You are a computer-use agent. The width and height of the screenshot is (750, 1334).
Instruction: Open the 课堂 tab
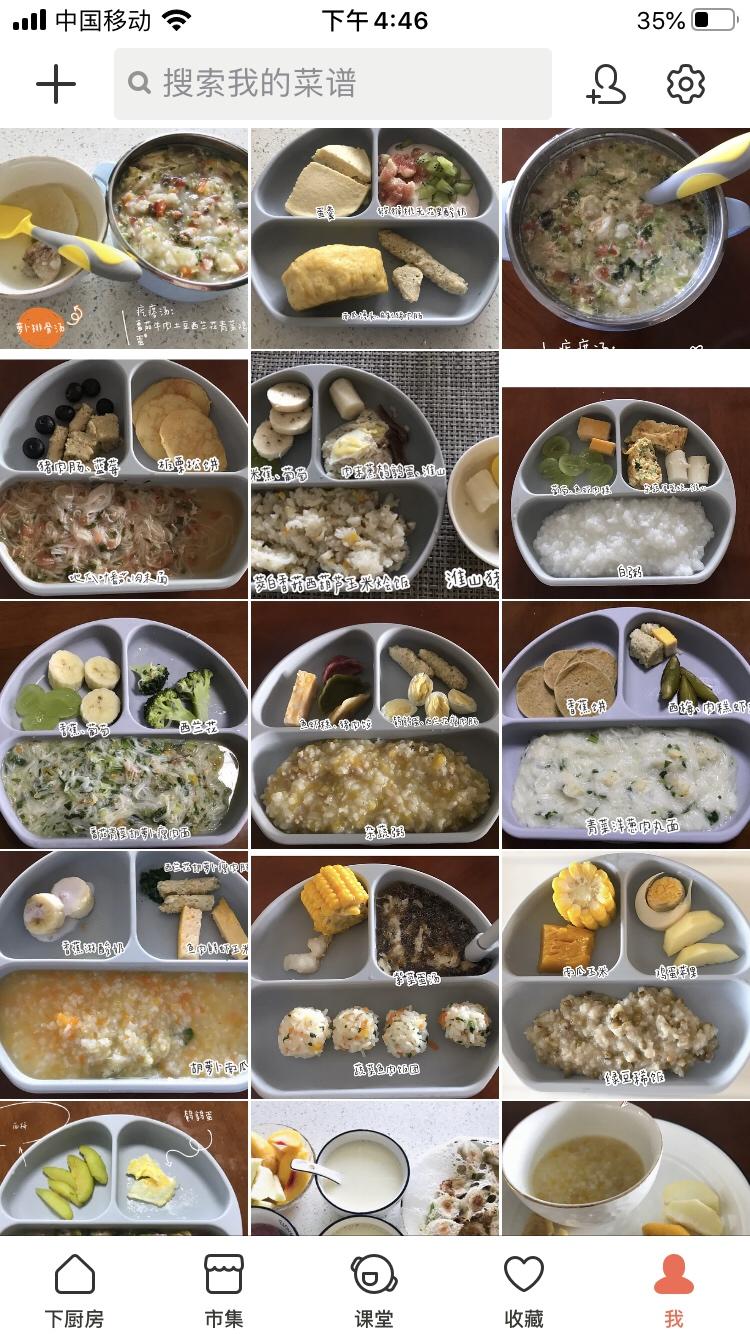click(374, 1290)
